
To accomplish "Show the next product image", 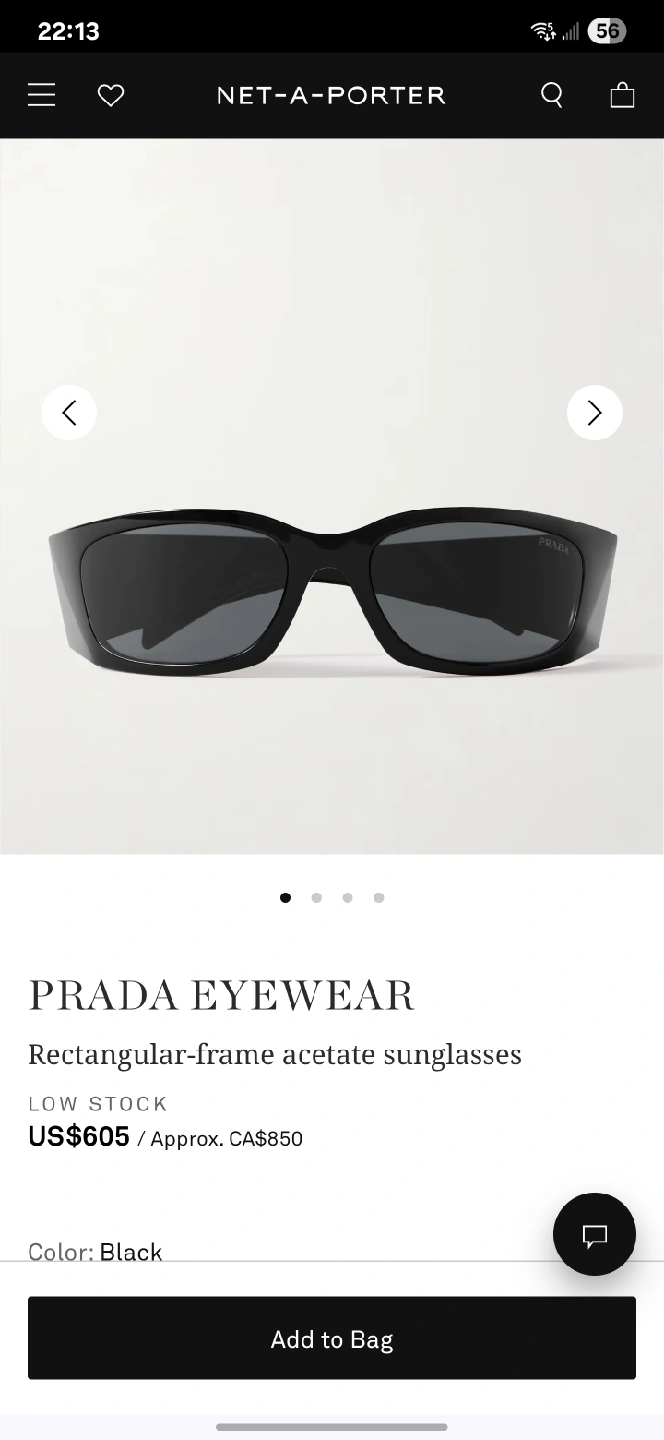I will pos(594,412).
